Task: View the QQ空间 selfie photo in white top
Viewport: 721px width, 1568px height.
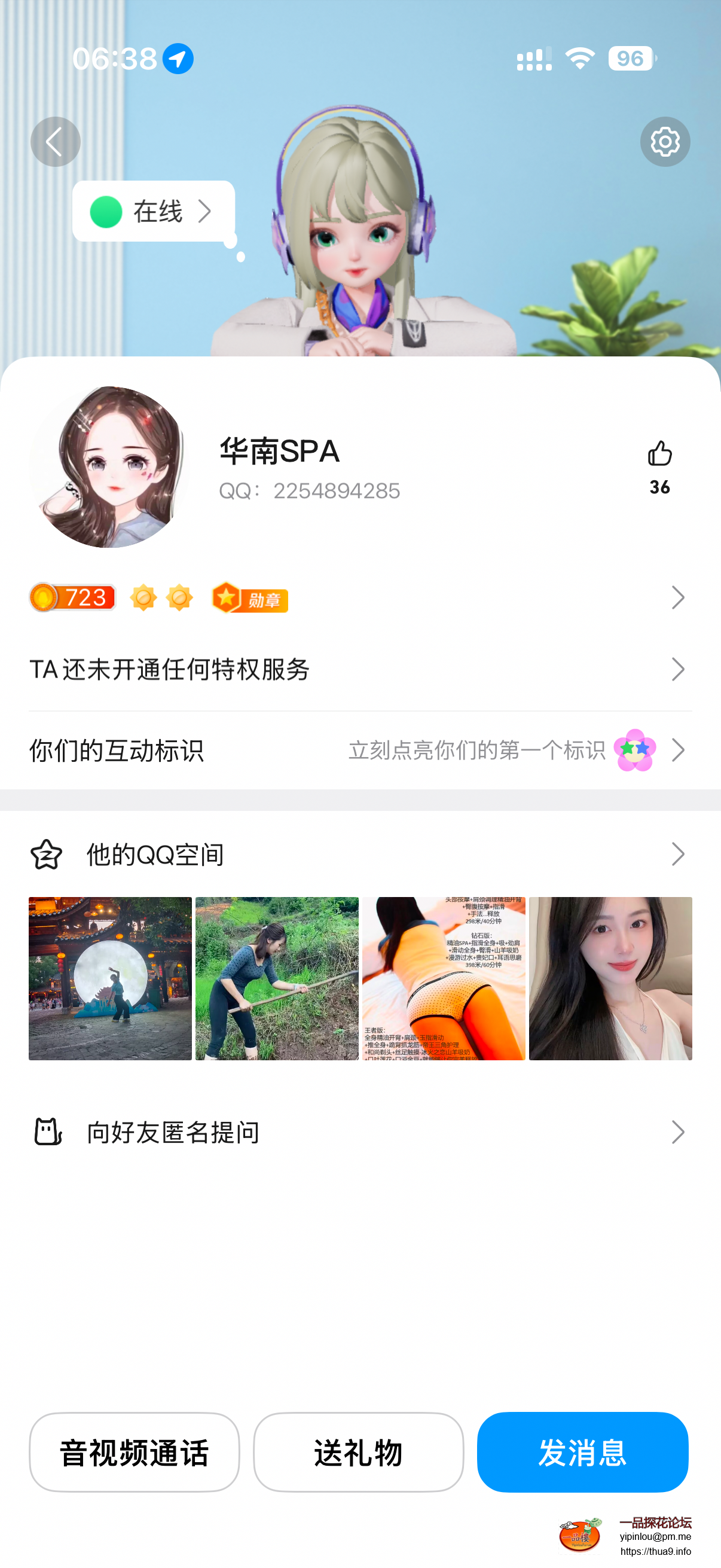Action: pyautogui.click(x=610, y=978)
